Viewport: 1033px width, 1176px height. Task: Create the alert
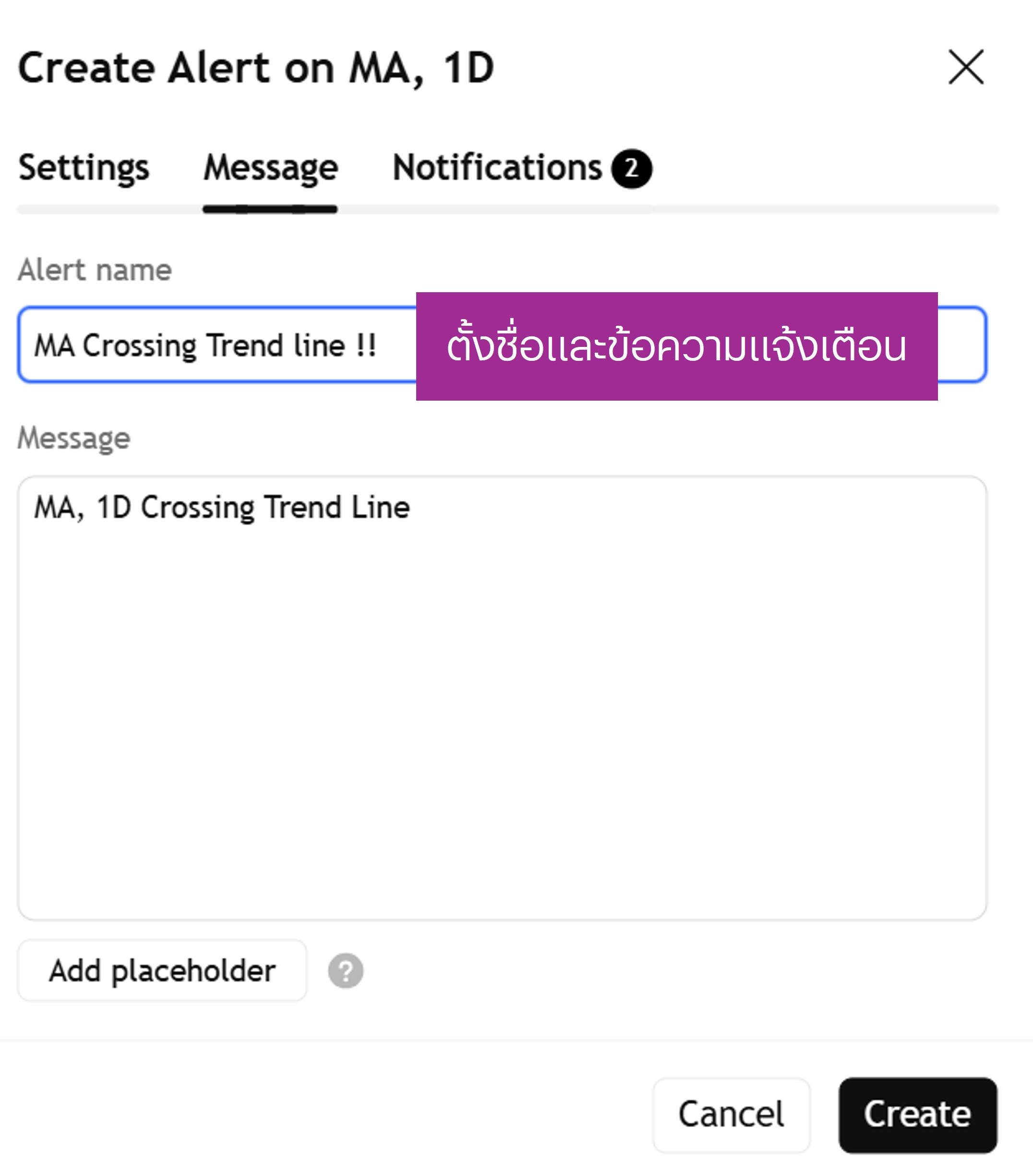[x=917, y=1115]
